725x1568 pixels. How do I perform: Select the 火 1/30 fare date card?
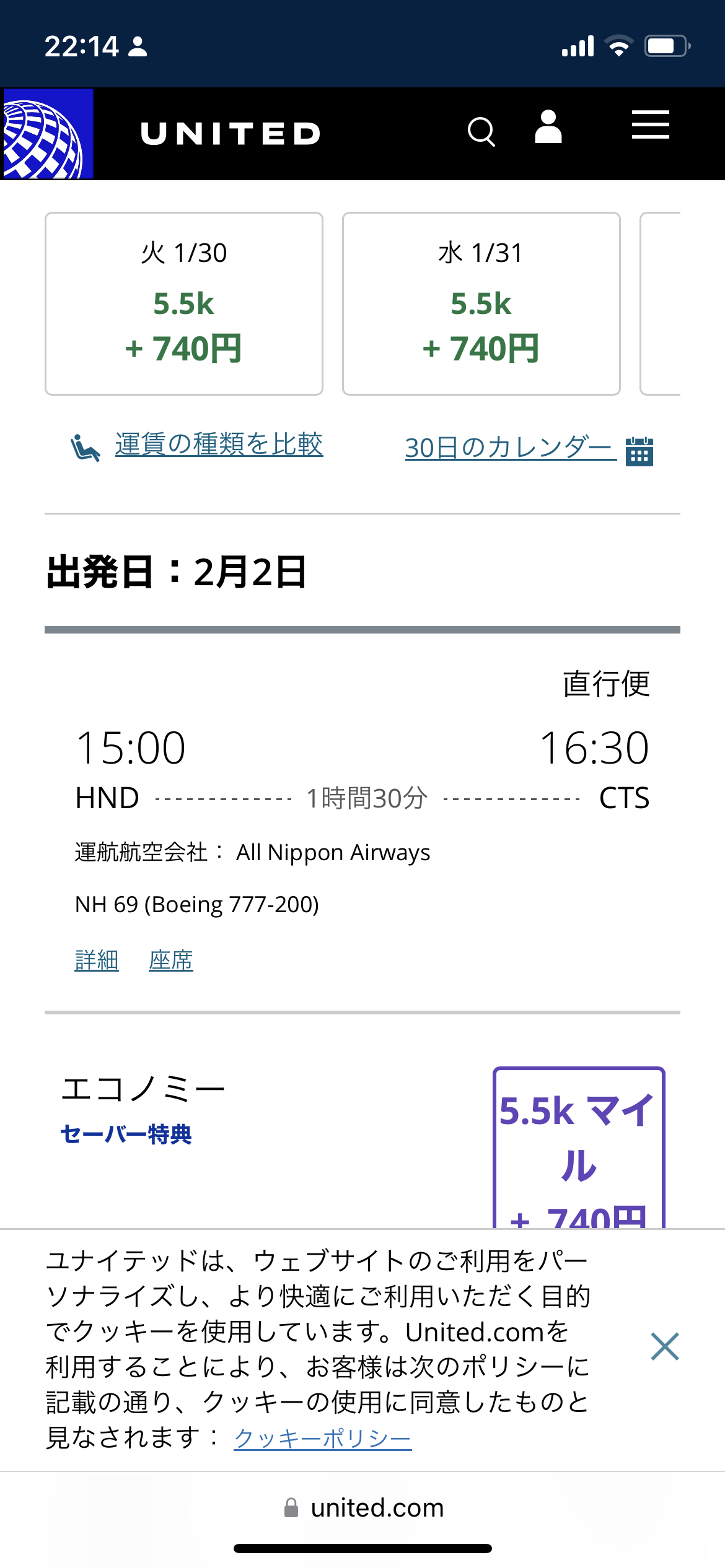pyautogui.click(x=184, y=303)
